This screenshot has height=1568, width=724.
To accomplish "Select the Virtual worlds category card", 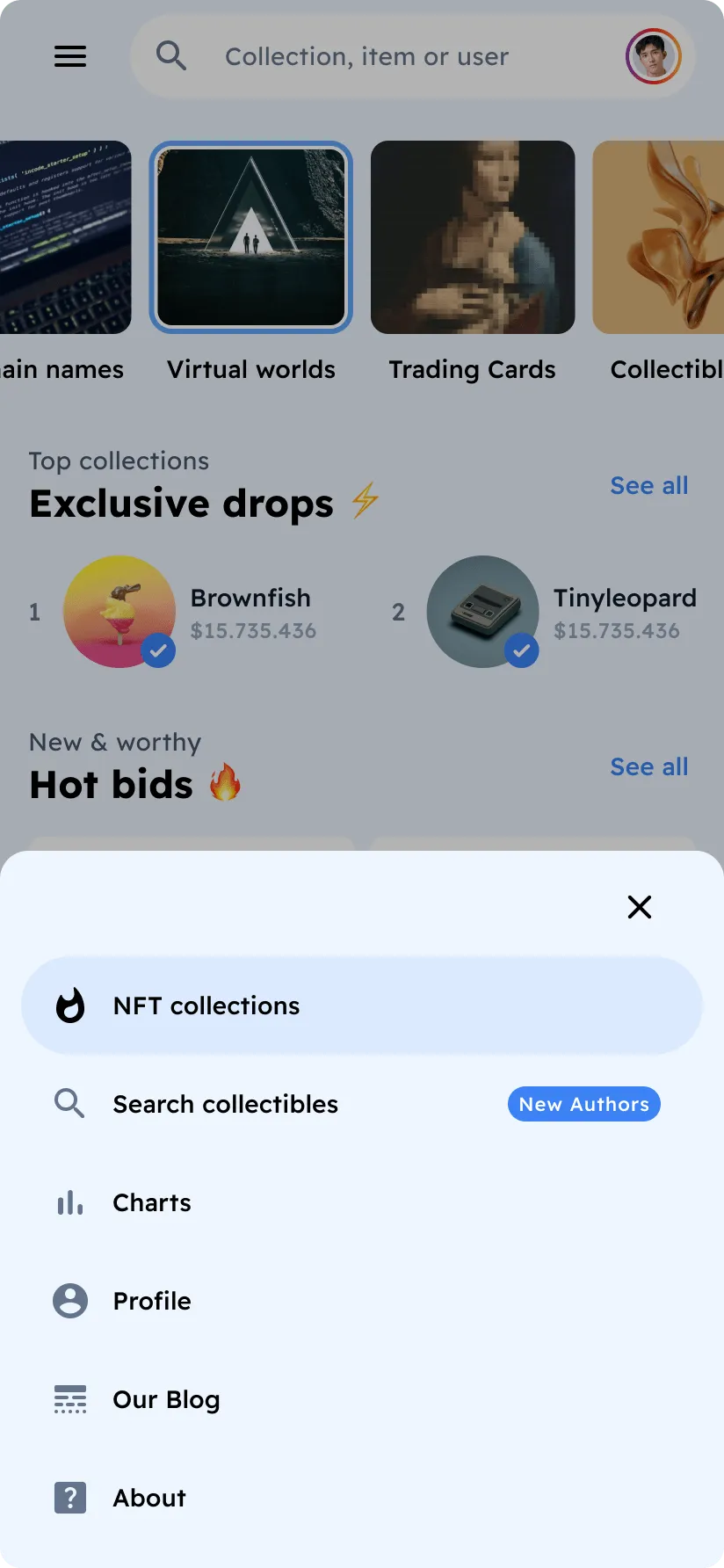I will (x=251, y=237).
